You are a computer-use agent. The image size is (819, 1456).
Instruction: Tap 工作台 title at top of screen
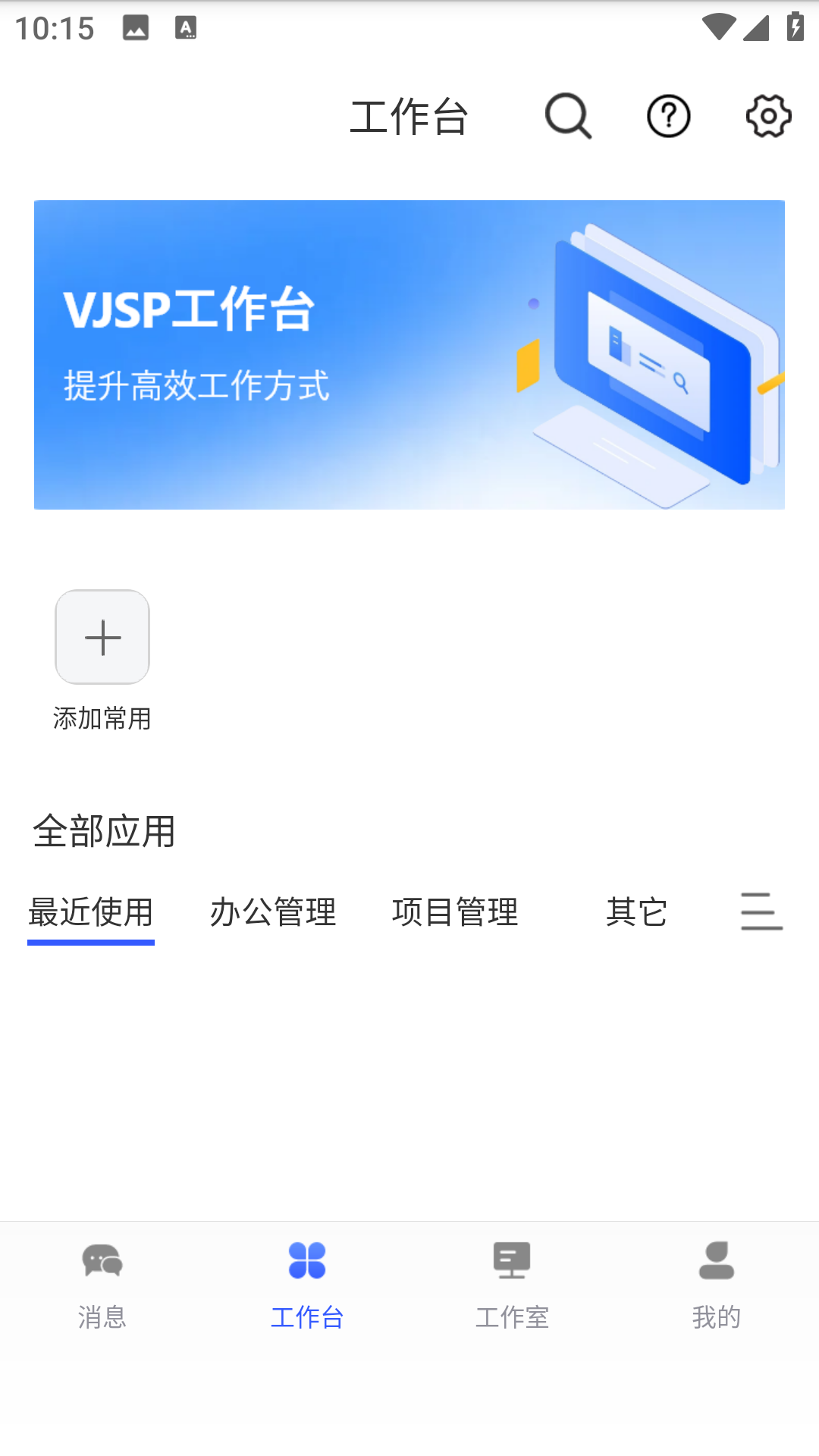409,118
